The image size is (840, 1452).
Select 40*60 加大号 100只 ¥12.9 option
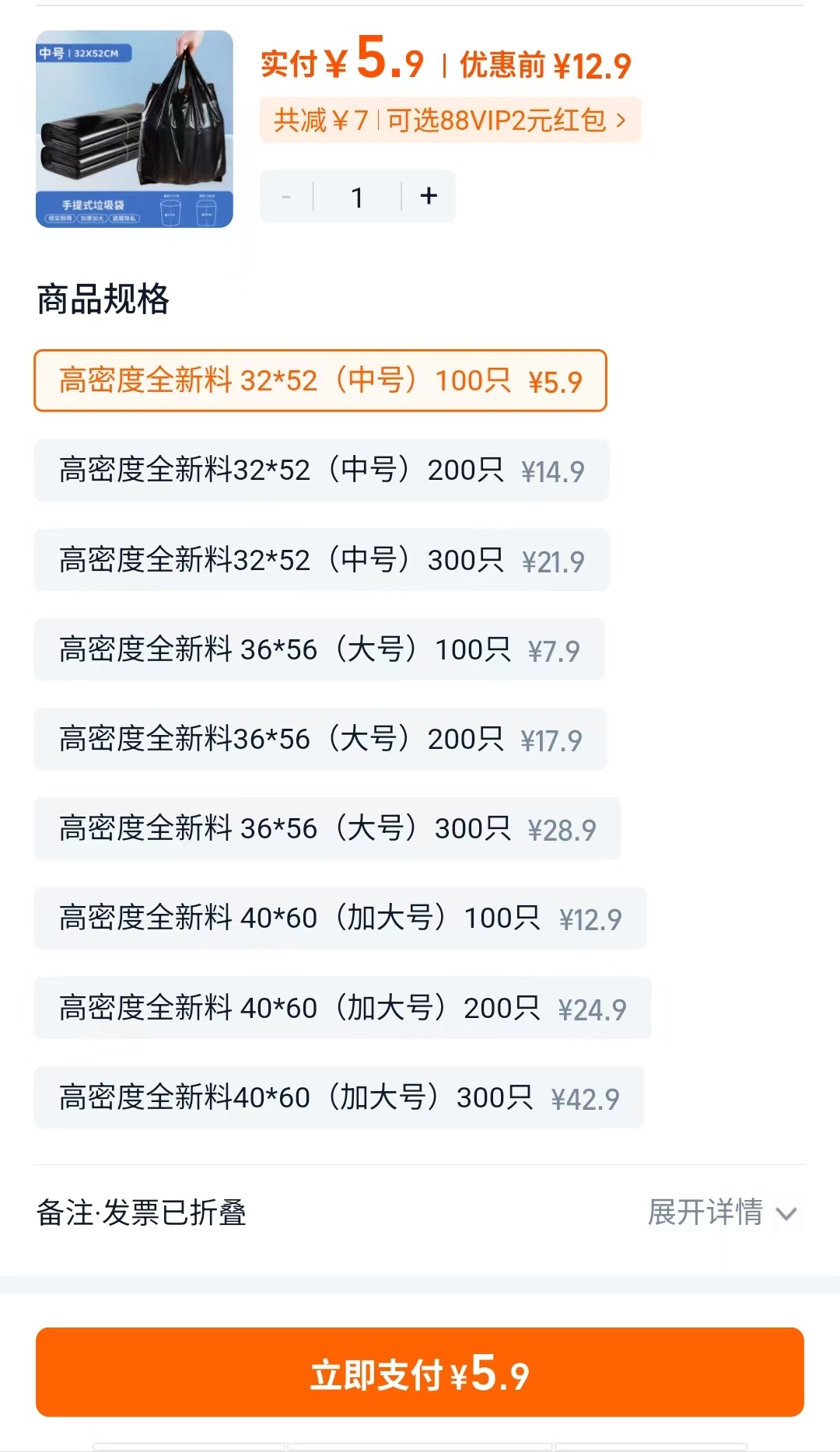[x=340, y=918]
